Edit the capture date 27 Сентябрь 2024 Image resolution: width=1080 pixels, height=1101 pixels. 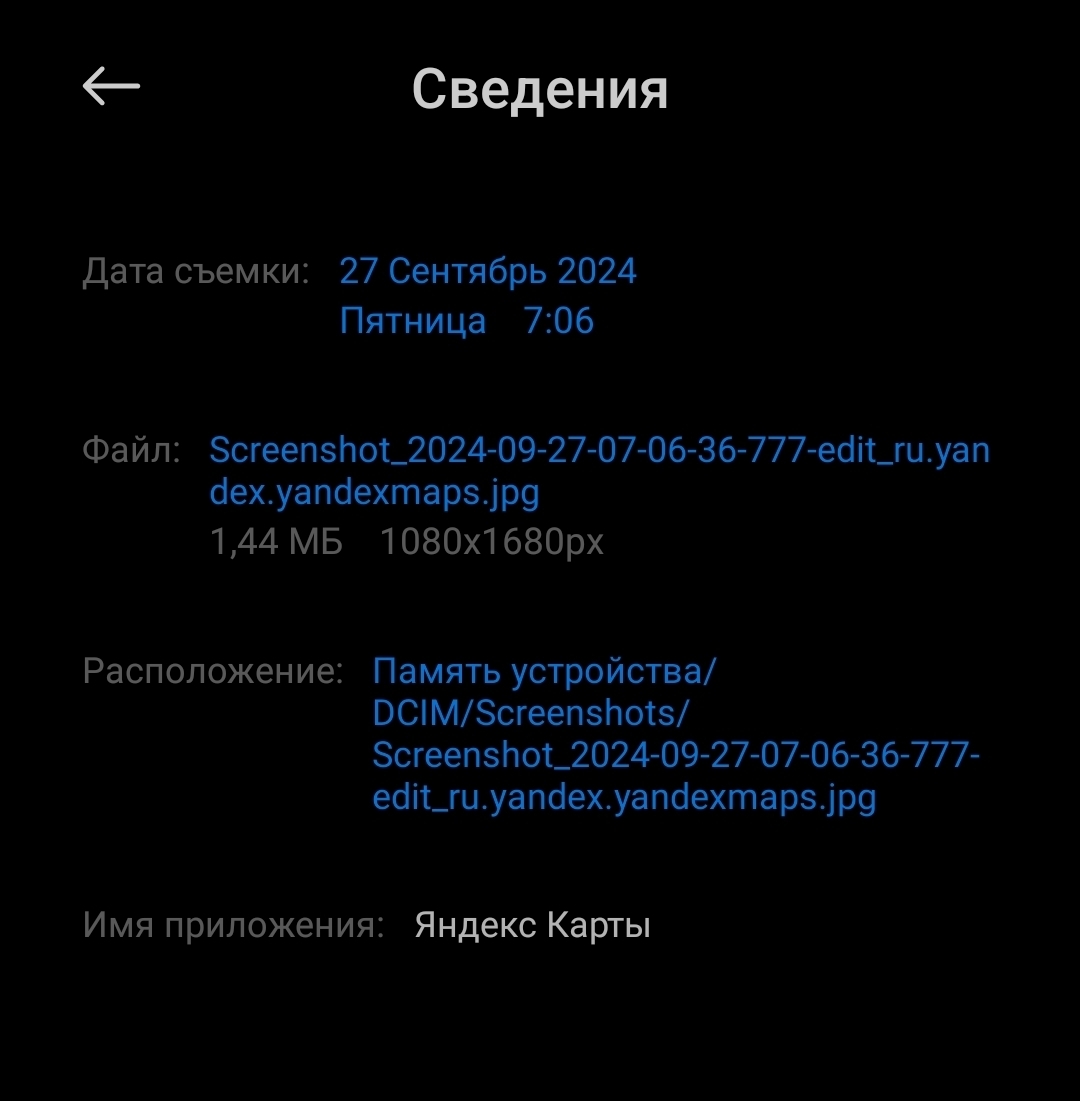tap(488, 272)
